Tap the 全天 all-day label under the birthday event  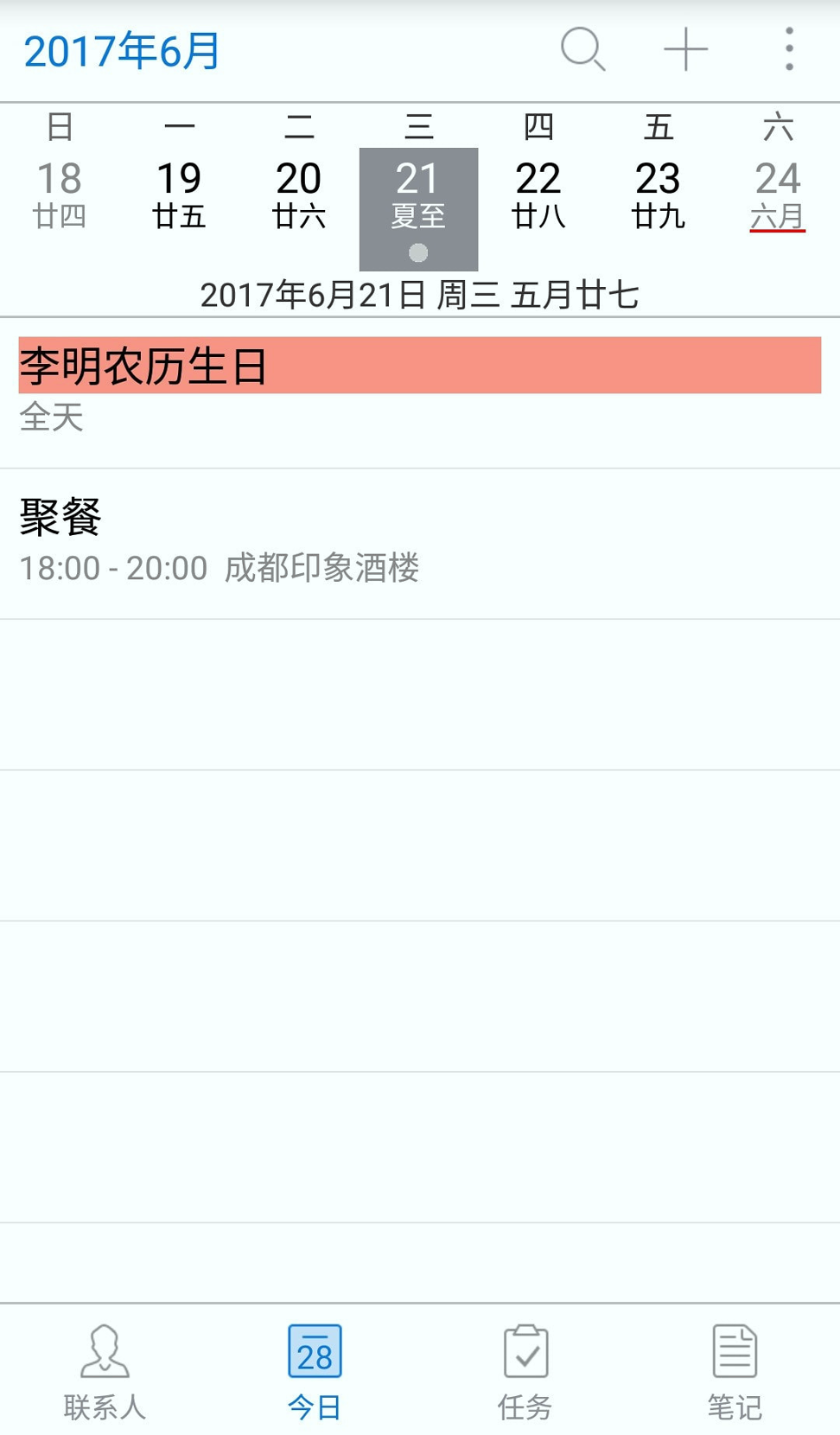click(52, 418)
